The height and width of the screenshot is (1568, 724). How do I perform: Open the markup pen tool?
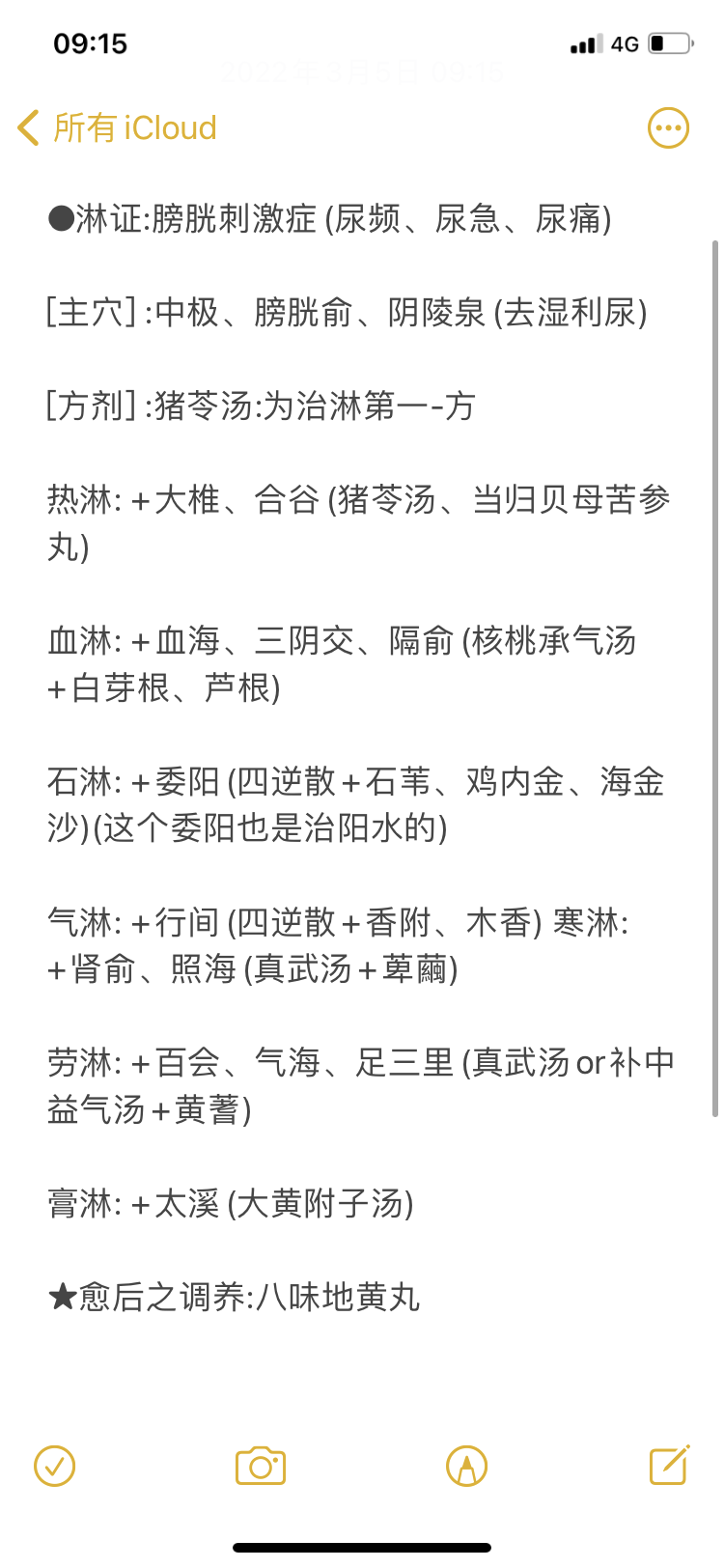[x=466, y=1467]
